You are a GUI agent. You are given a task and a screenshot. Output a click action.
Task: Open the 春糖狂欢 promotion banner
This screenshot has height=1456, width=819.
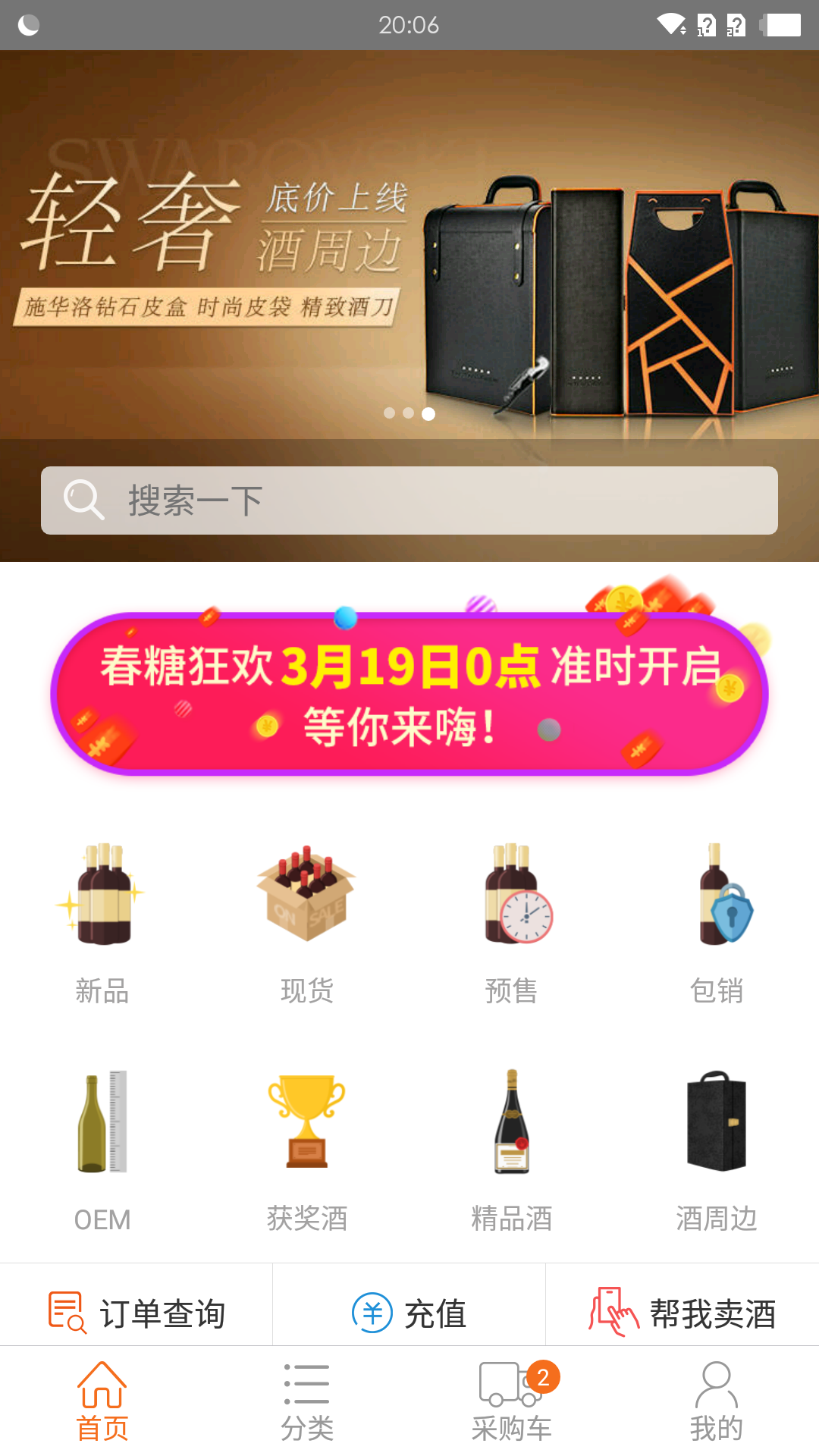[x=409, y=694]
